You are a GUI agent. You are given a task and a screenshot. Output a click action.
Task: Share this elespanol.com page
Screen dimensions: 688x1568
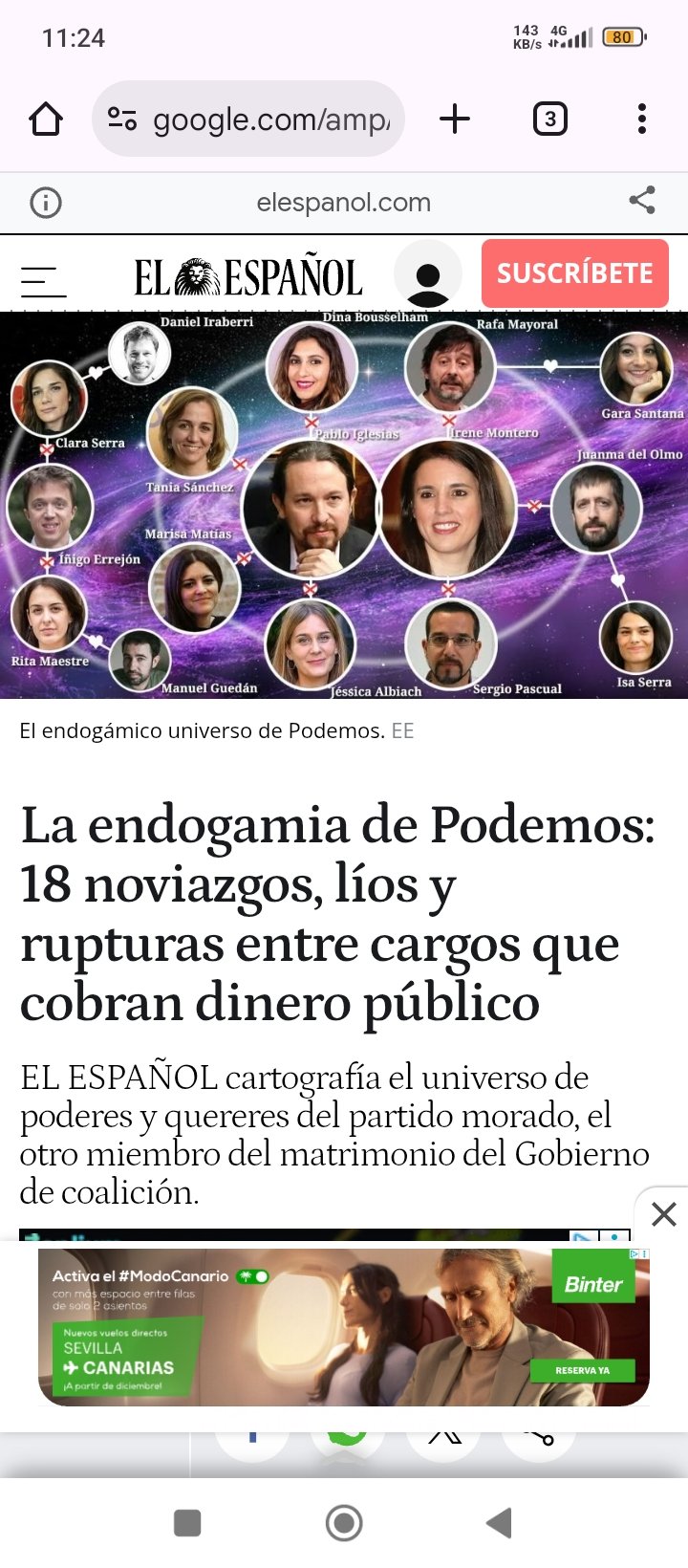(x=642, y=201)
